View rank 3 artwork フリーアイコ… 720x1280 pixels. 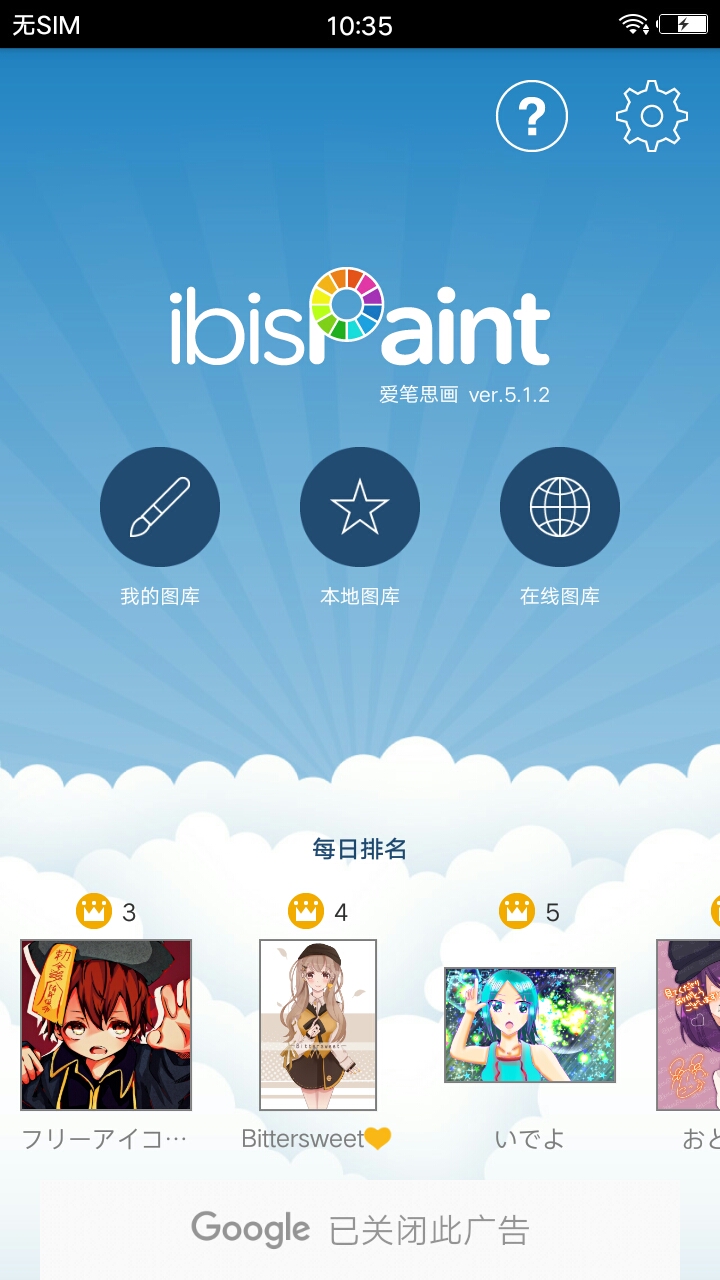click(x=106, y=1025)
